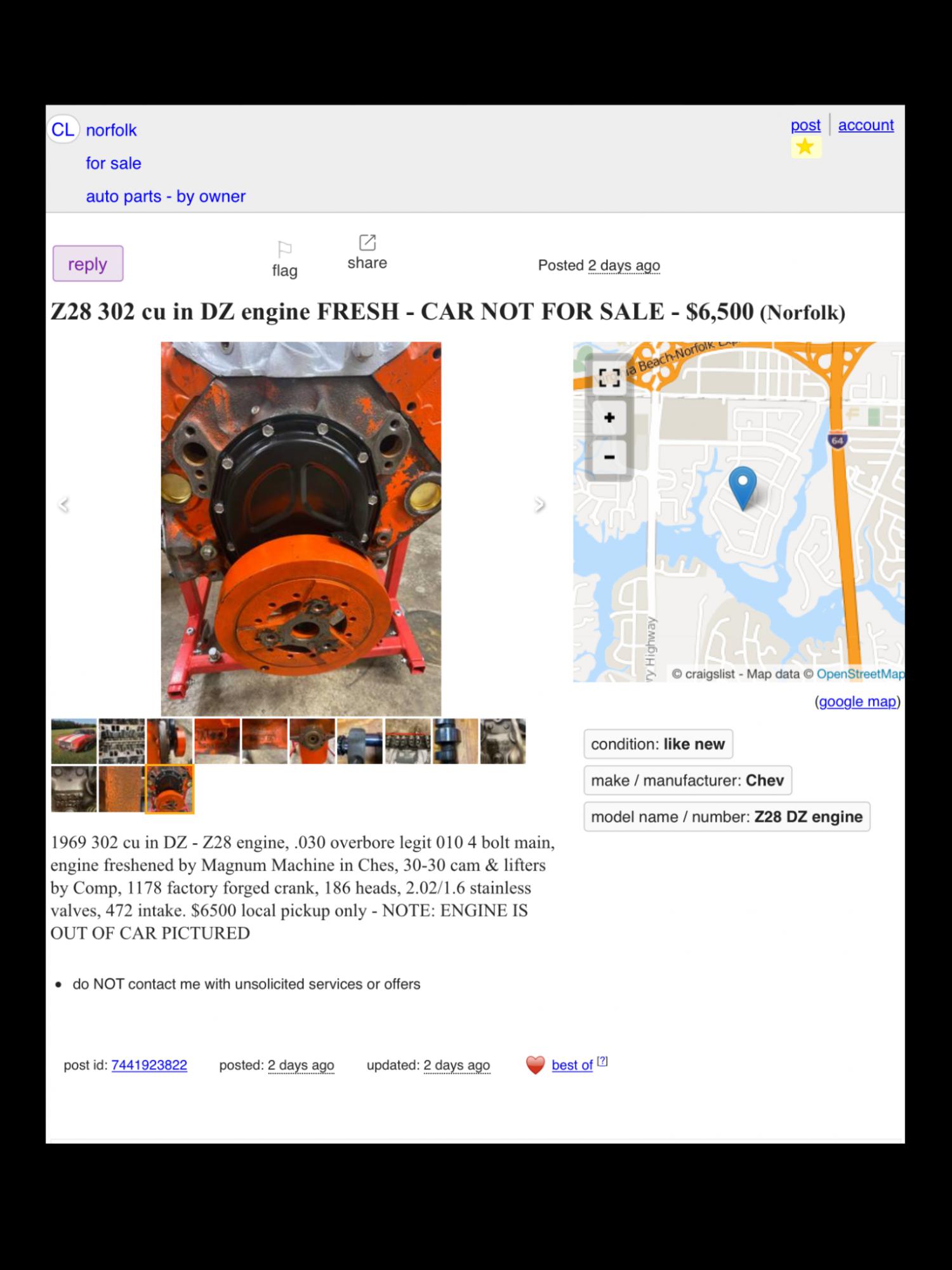Open the google map link
This screenshot has height=1270, width=952.
(x=857, y=701)
